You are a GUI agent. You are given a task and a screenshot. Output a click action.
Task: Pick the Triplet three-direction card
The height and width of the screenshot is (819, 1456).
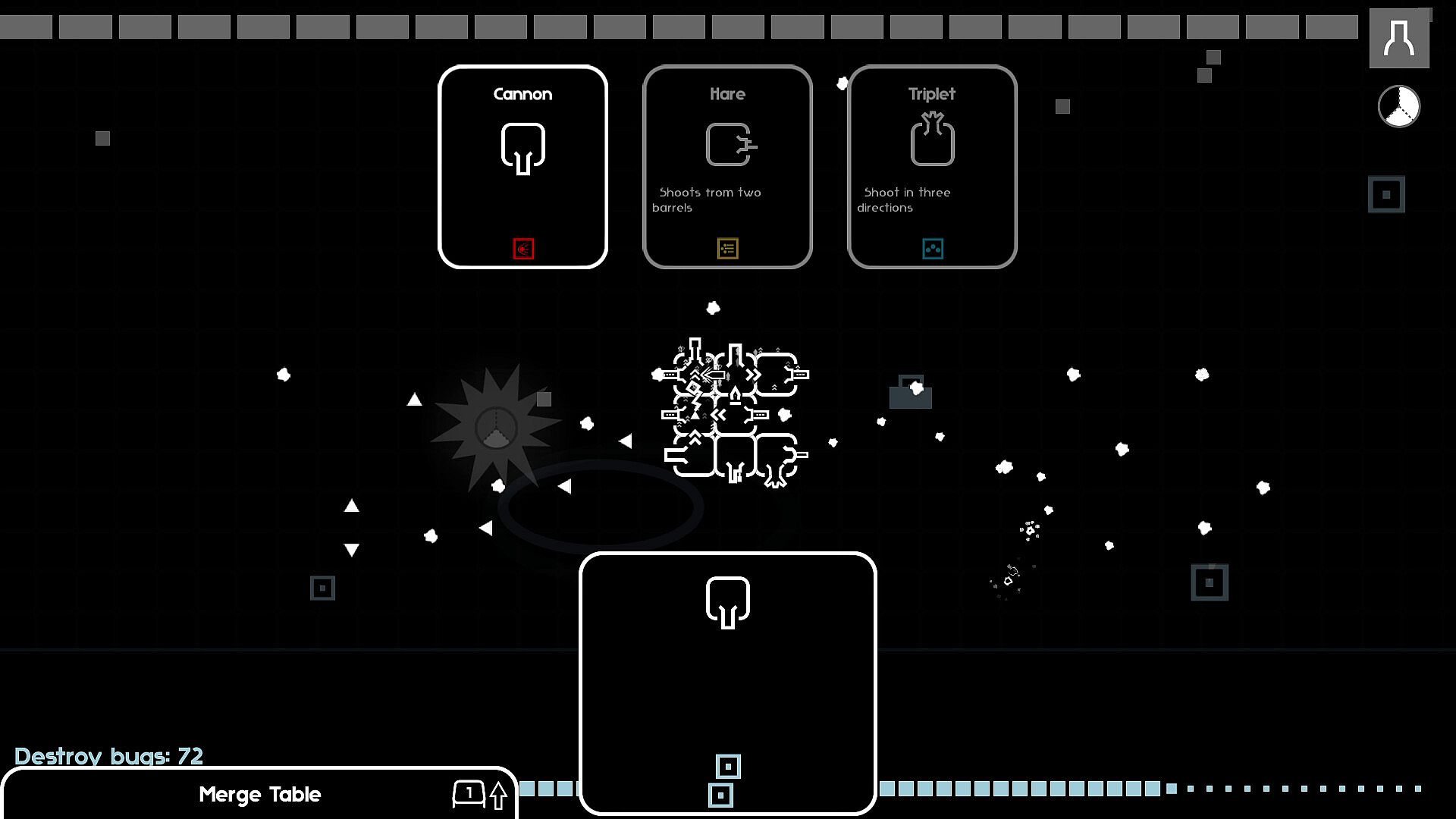coord(932,167)
